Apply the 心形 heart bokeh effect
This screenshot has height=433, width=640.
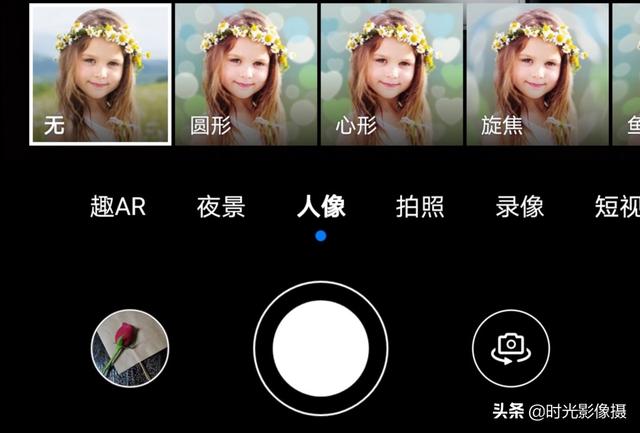[391, 73]
